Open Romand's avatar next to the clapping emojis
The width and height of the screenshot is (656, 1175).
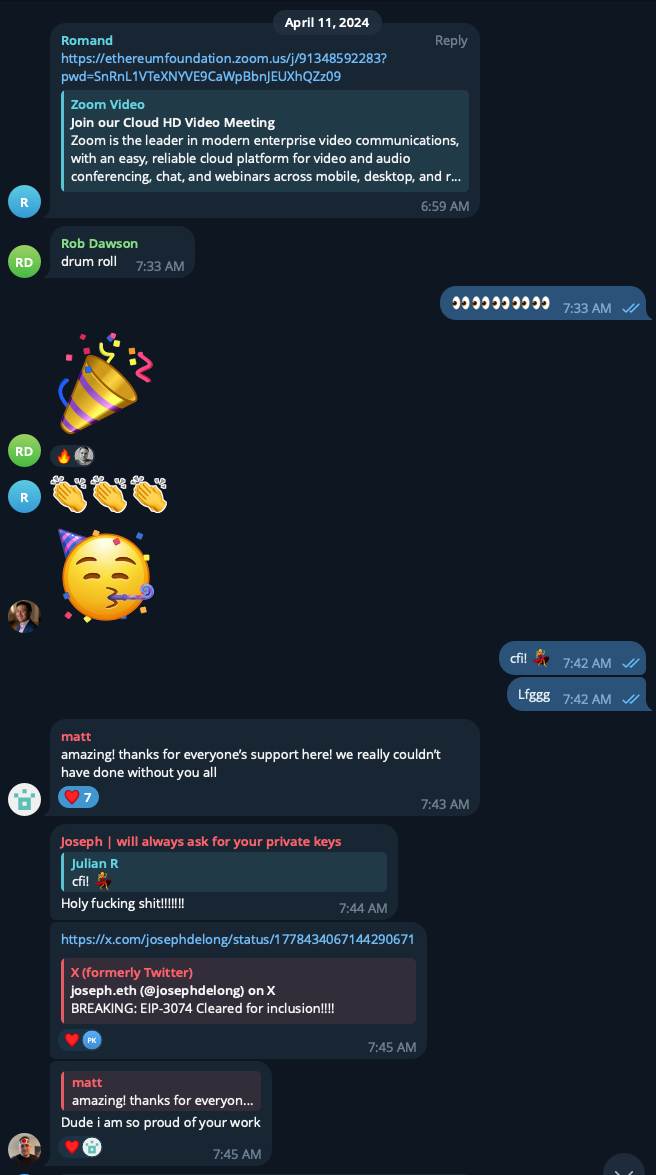pyautogui.click(x=25, y=495)
